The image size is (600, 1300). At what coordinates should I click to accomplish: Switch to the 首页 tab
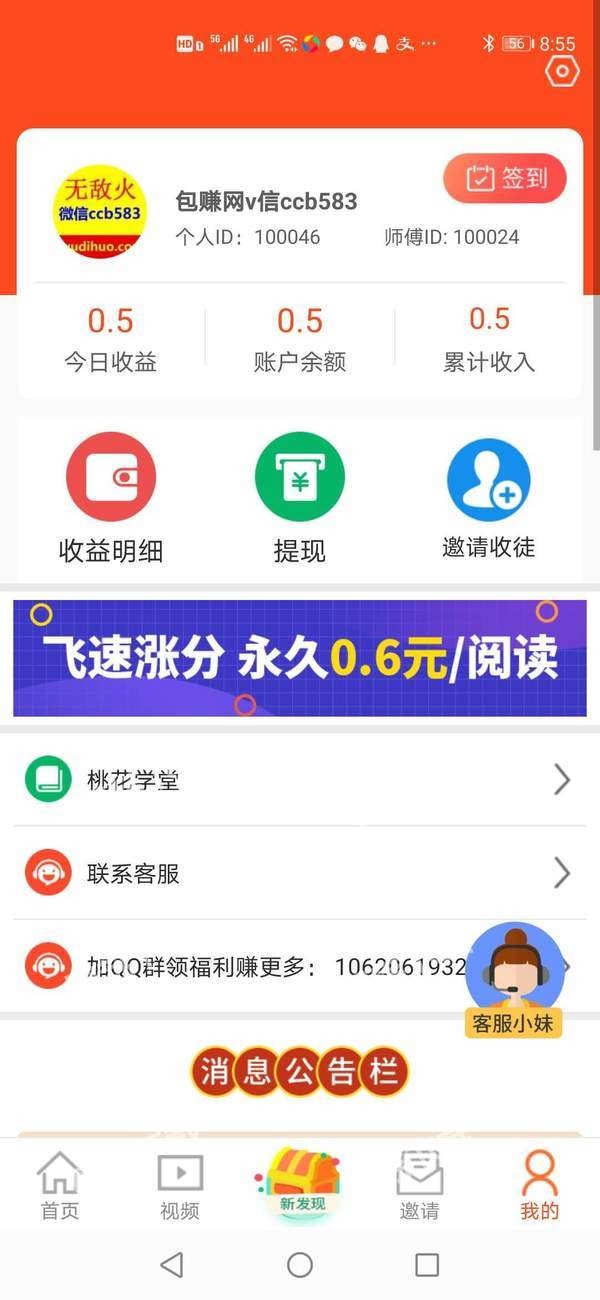[60, 1187]
